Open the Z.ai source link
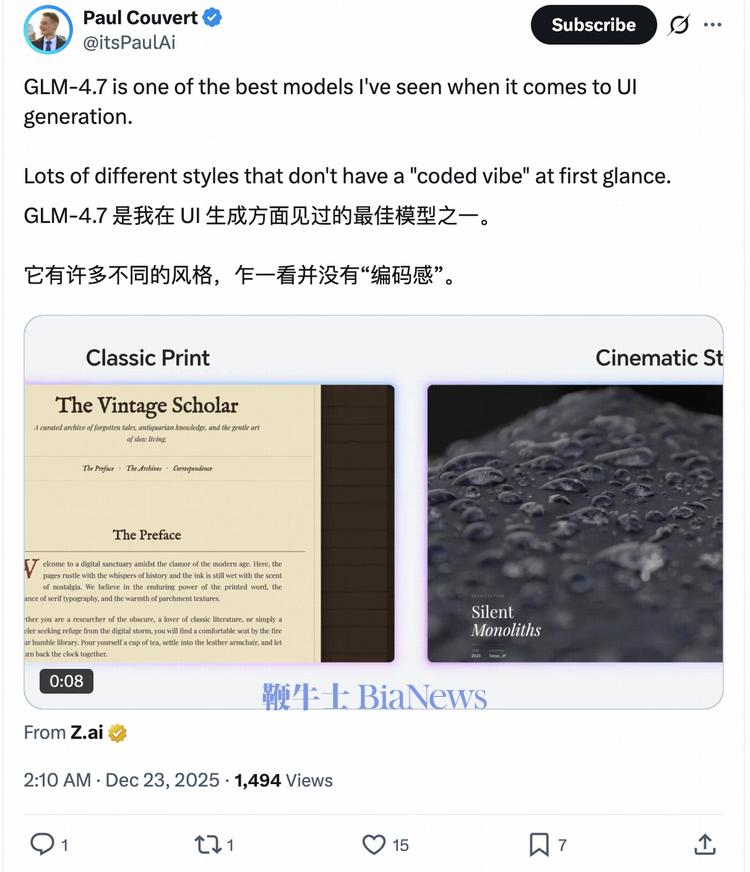The image size is (750, 872). (85, 733)
